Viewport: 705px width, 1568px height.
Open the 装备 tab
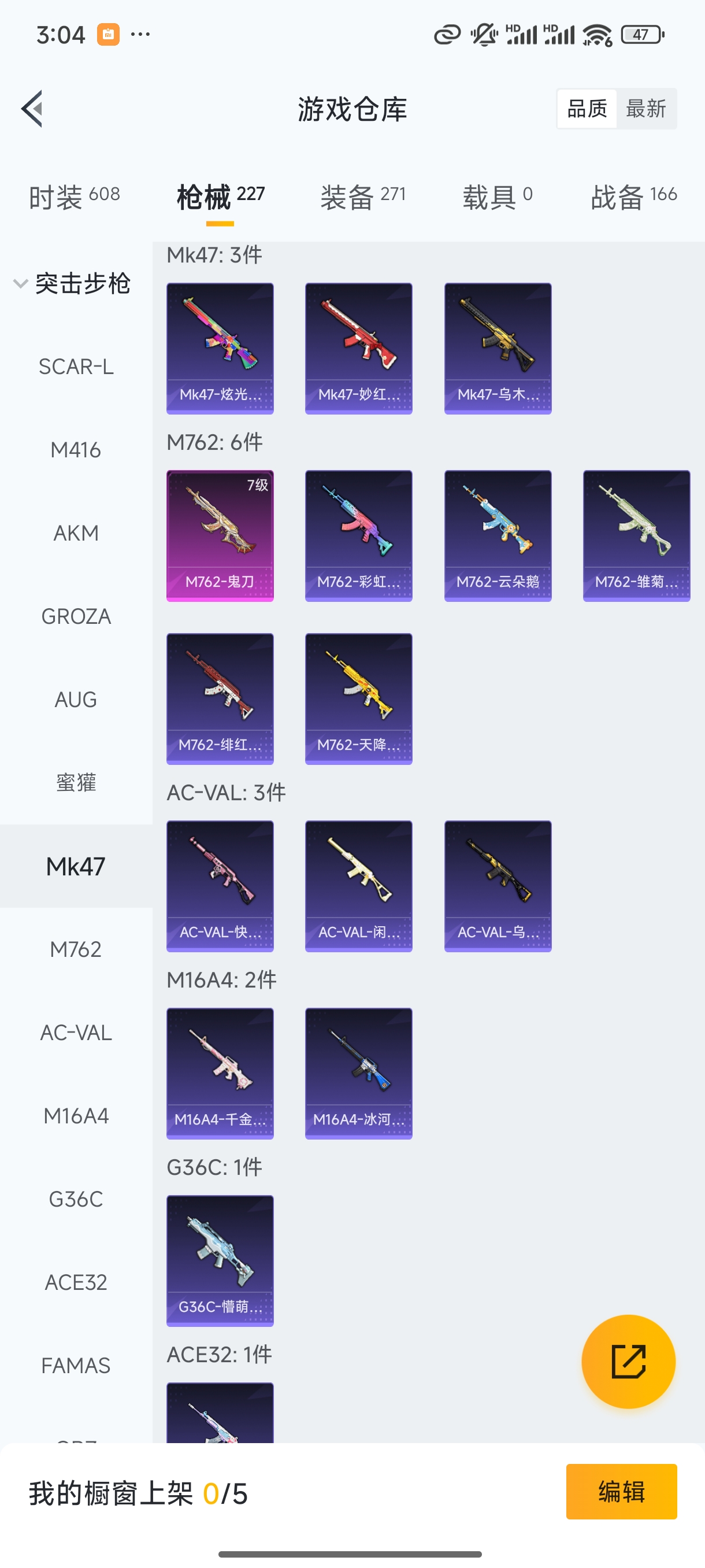pos(362,197)
